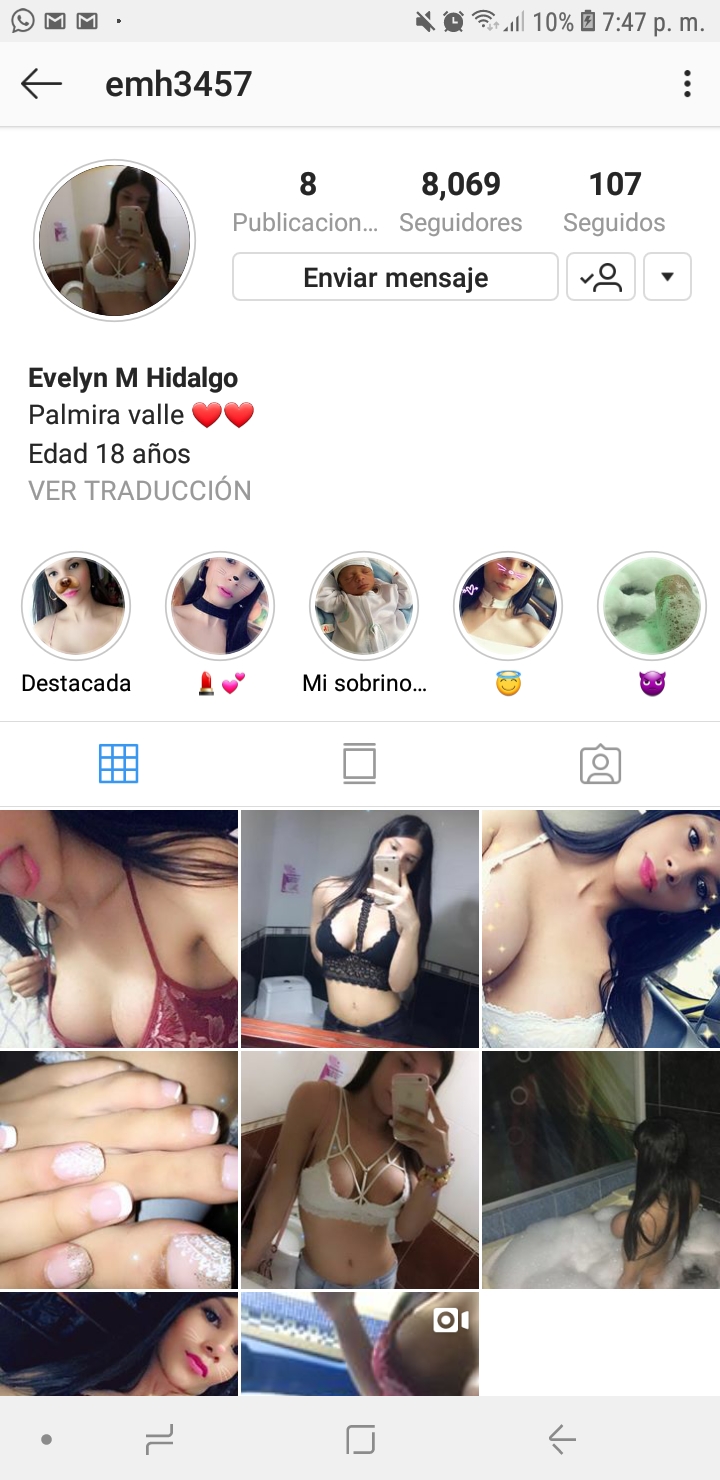Image resolution: width=720 pixels, height=1480 pixels.
Task: View the Seguidores list
Action: [x=460, y=201]
